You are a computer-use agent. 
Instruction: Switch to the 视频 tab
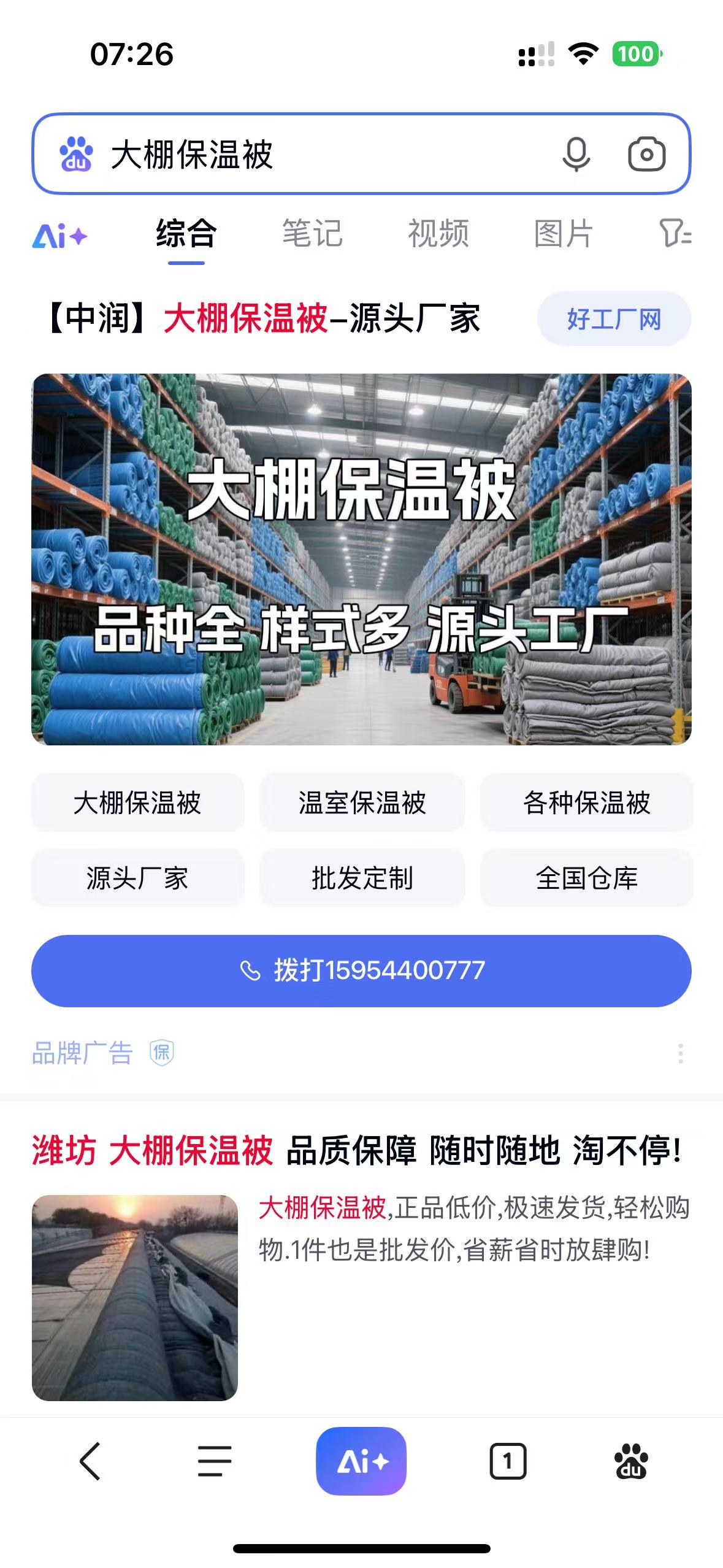[438, 234]
